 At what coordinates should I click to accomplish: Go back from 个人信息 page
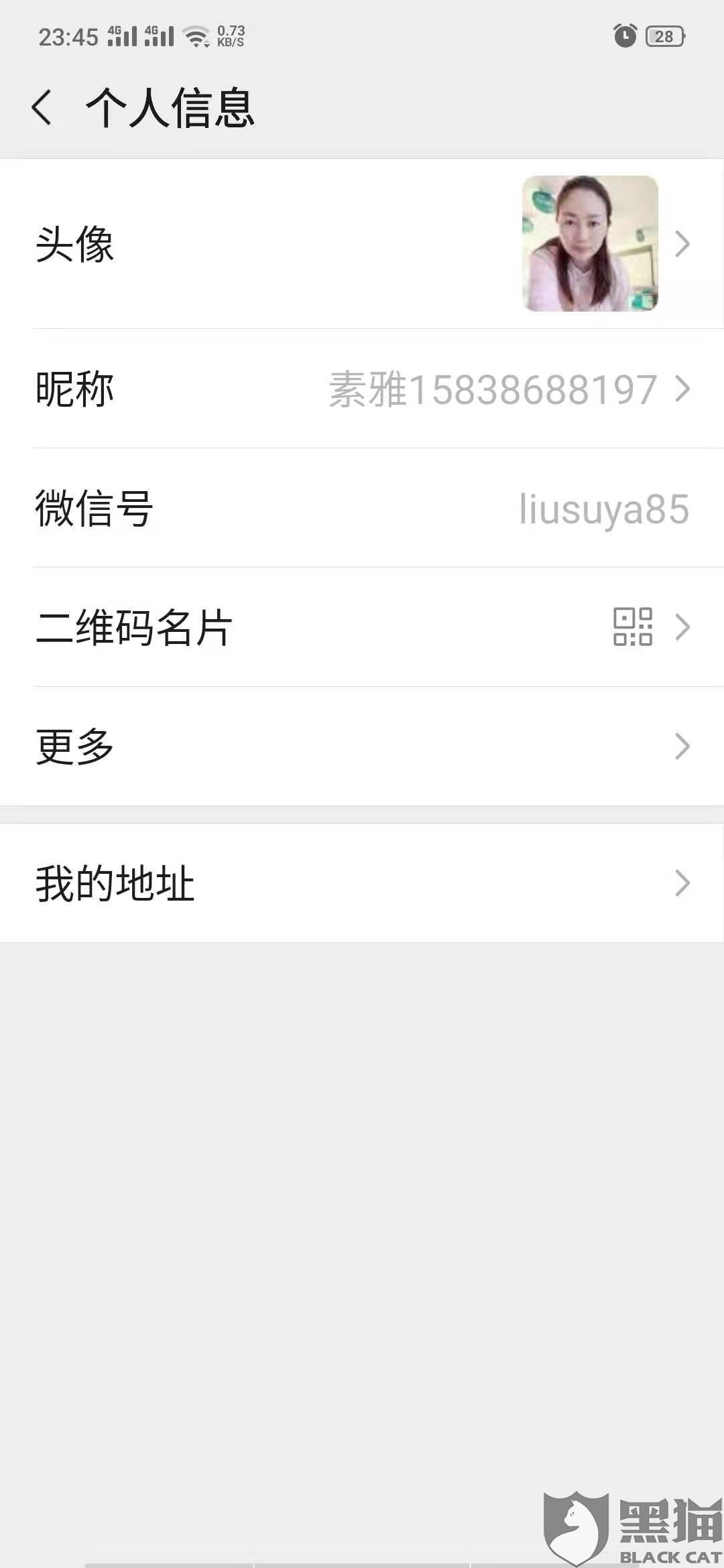[42, 108]
